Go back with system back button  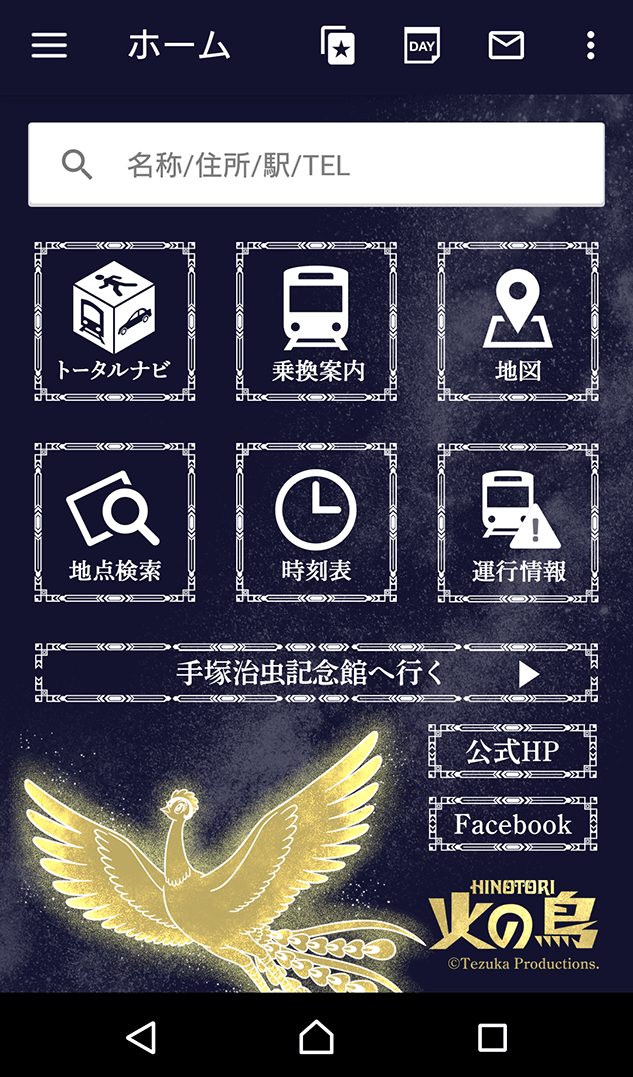pos(141,1037)
